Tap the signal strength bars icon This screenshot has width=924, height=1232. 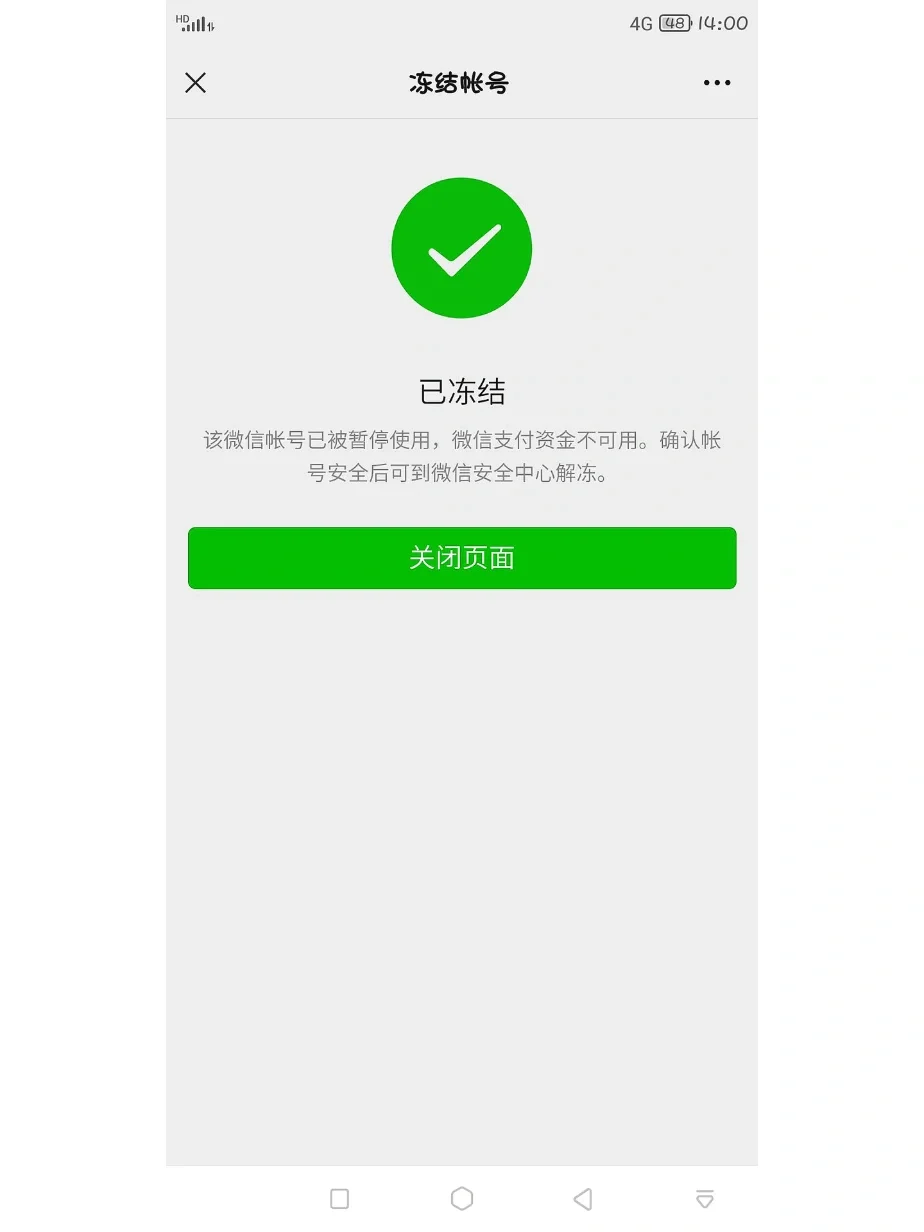click(x=198, y=24)
